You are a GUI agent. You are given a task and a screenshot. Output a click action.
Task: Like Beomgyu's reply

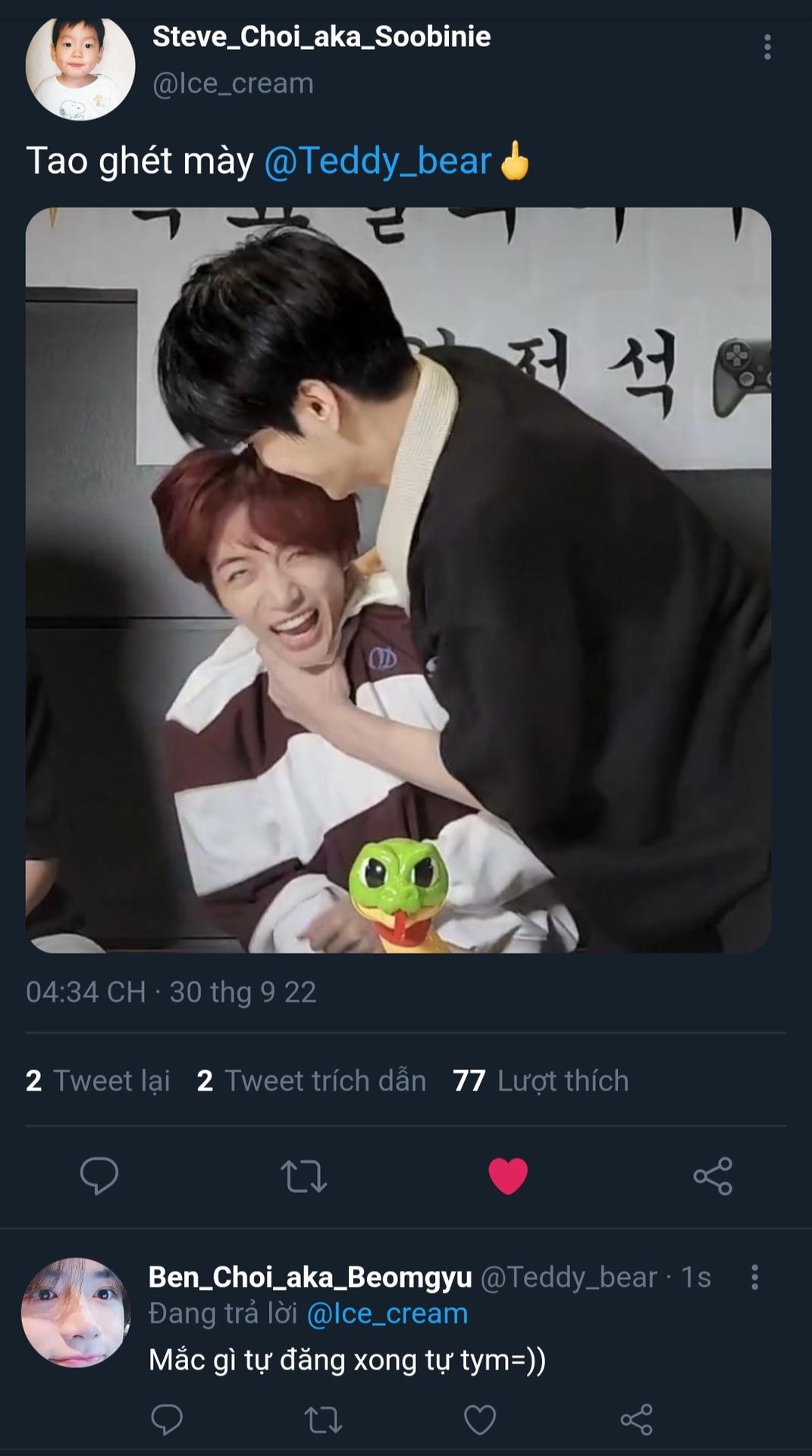(x=480, y=1420)
